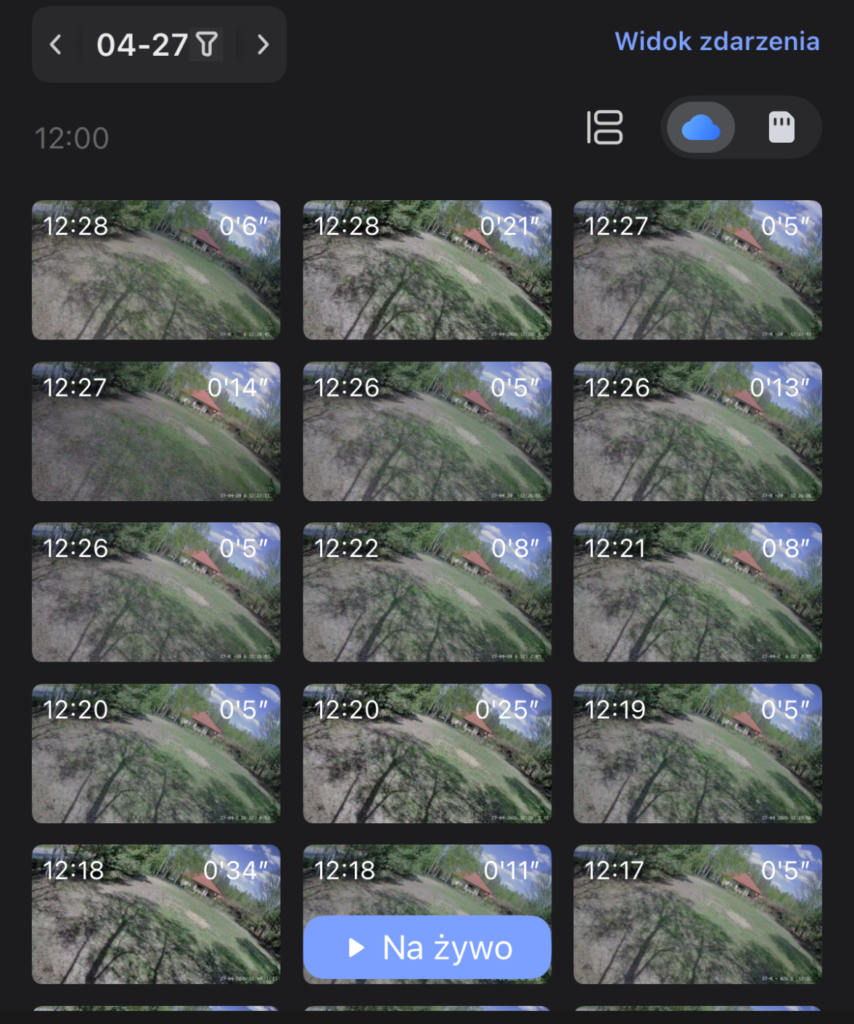Go to the previous day
854x1024 pixels.
[56, 45]
